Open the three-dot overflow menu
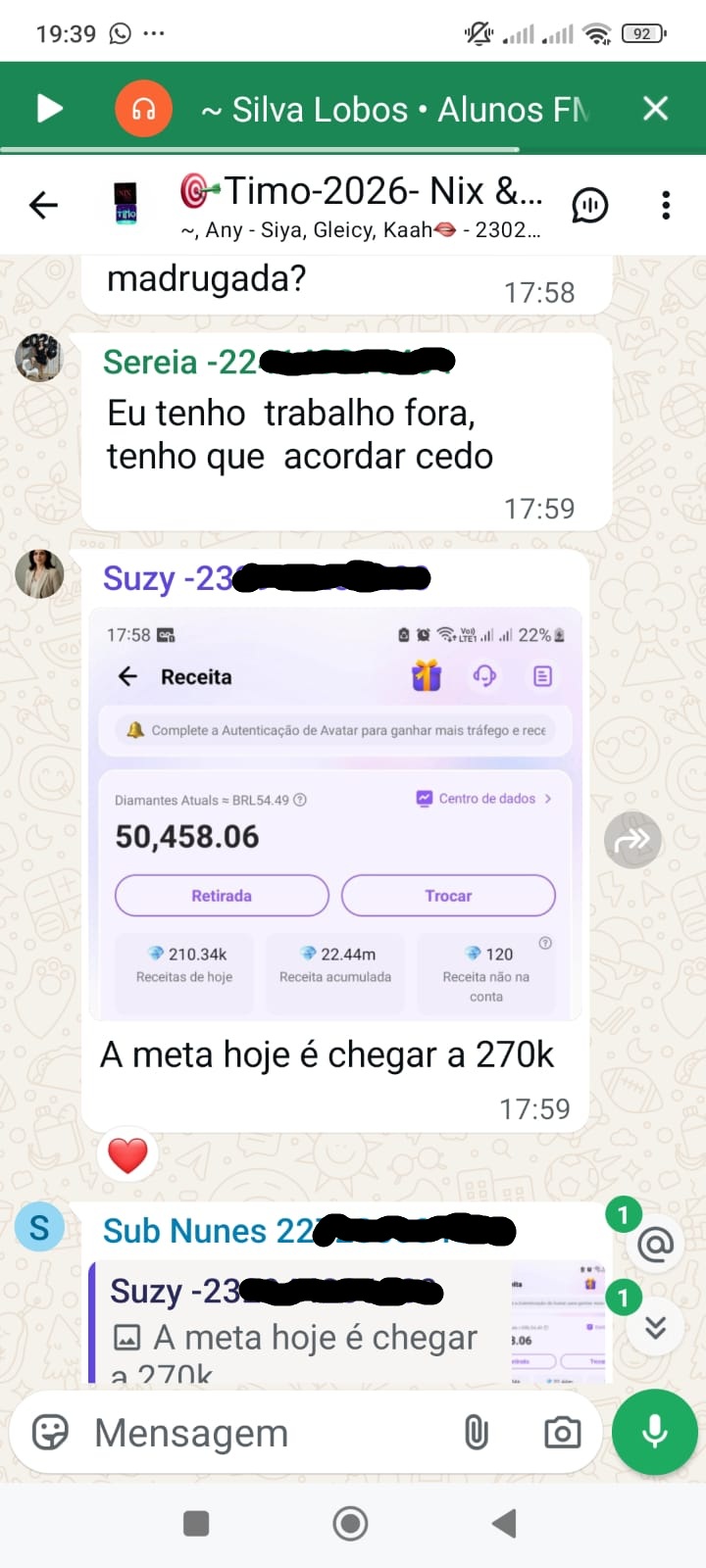This screenshot has height=1568, width=706. (666, 206)
